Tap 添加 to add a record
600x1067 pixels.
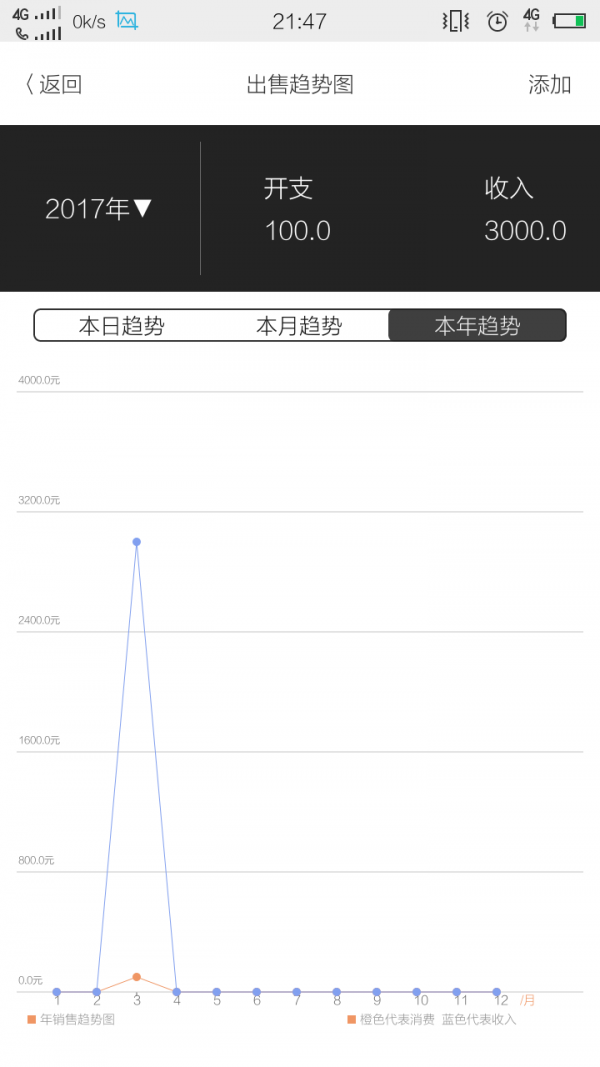click(x=549, y=85)
